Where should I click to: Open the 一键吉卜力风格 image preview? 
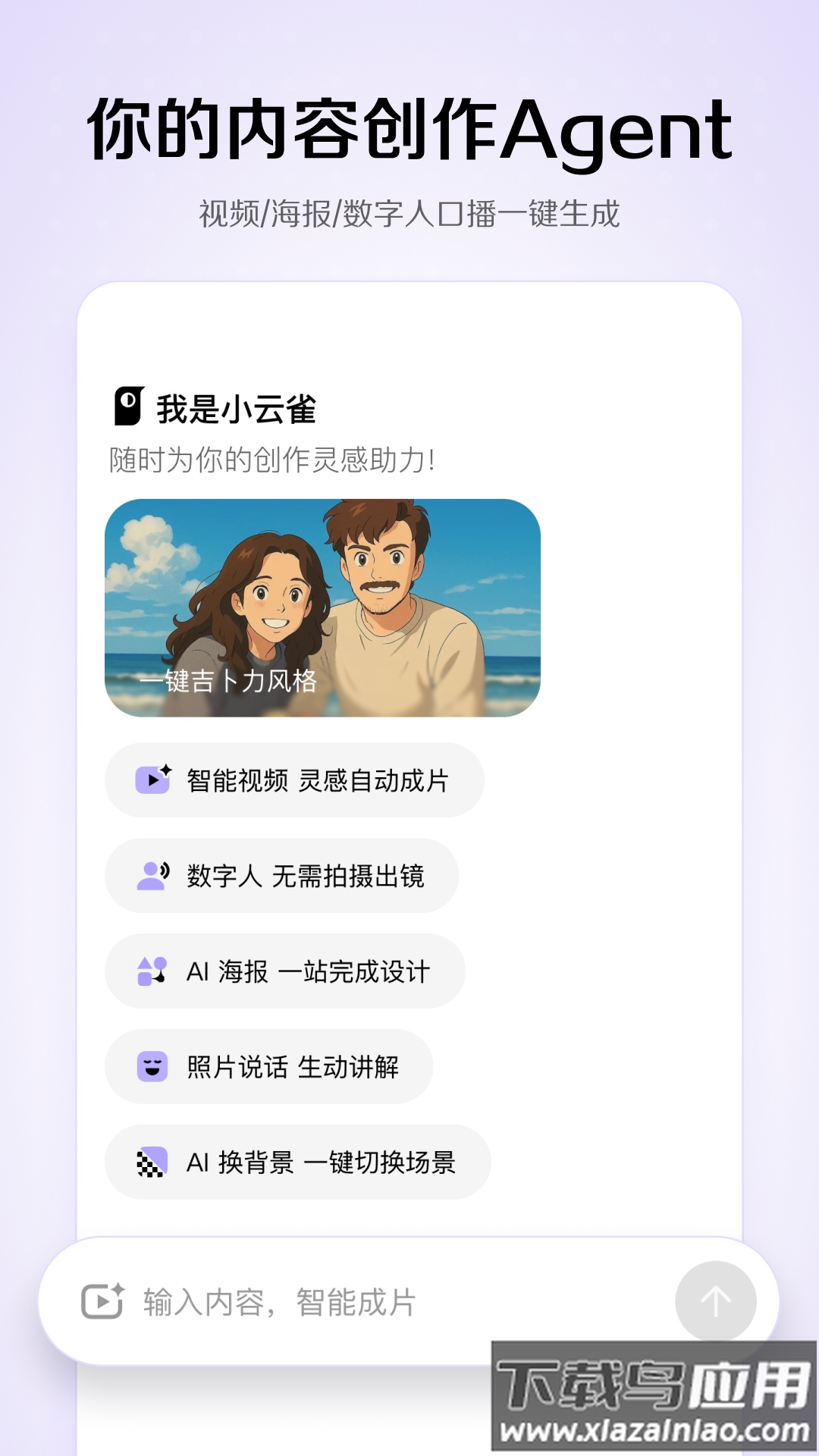326,607
